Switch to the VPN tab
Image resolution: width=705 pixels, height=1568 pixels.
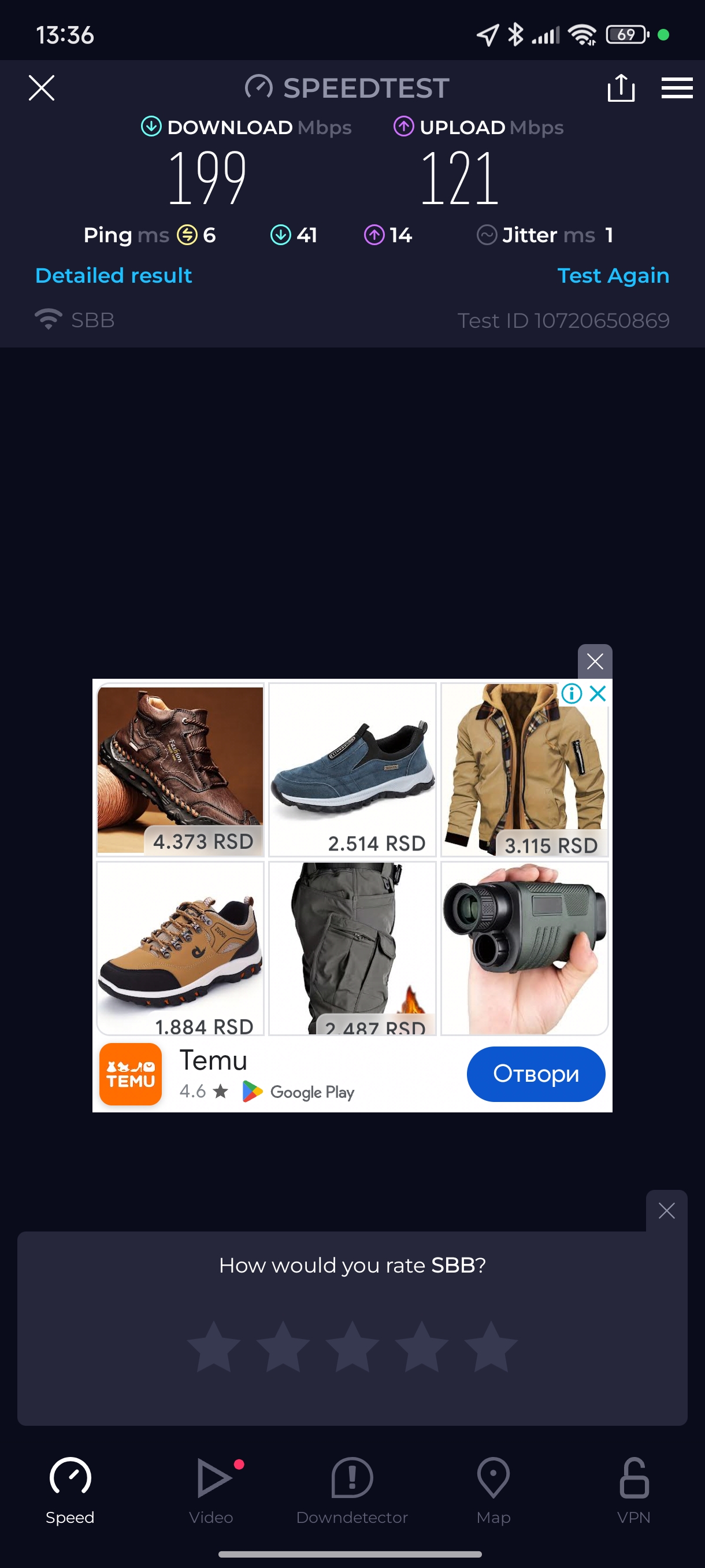tap(633, 1489)
